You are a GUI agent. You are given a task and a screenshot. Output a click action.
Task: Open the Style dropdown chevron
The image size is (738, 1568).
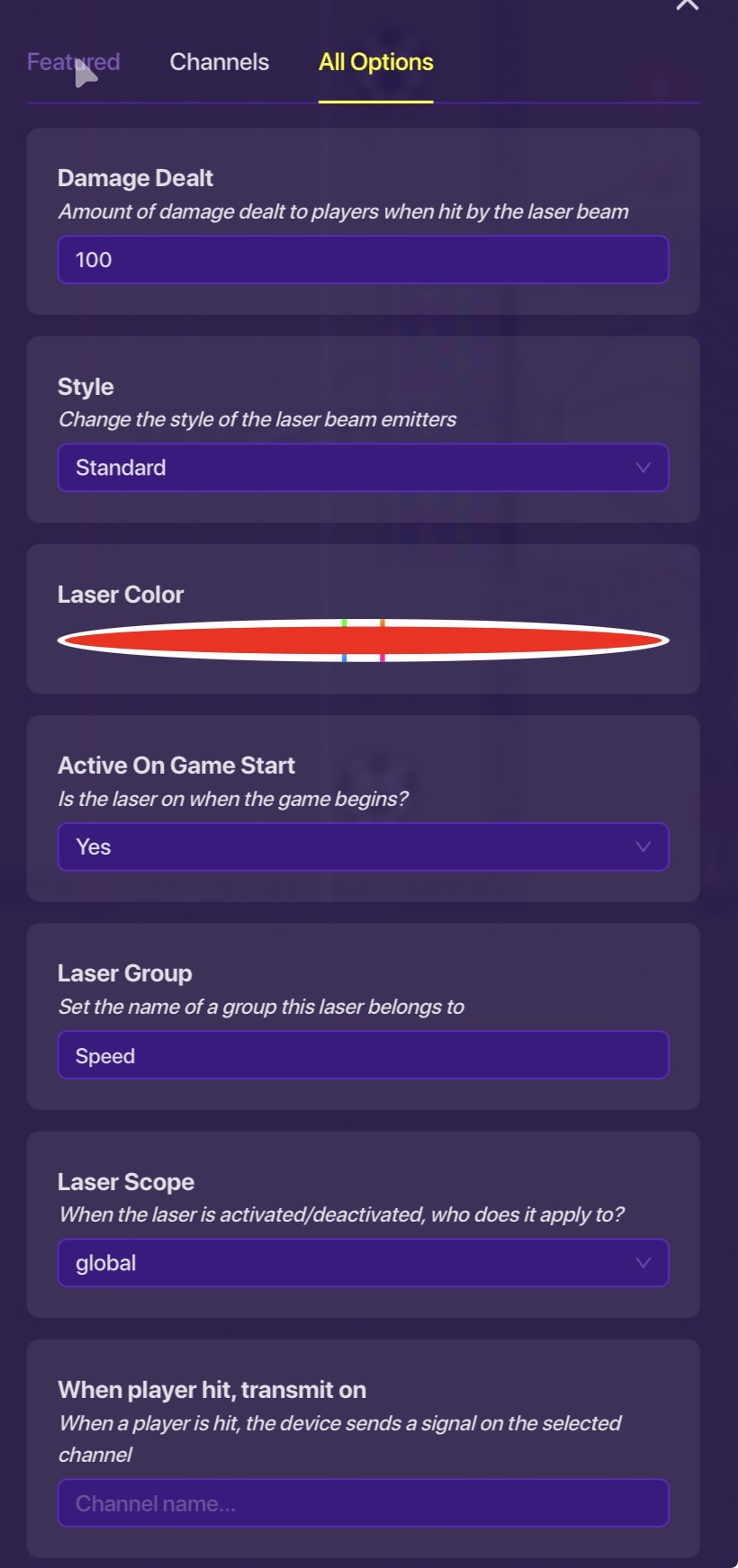tap(643, 468)
